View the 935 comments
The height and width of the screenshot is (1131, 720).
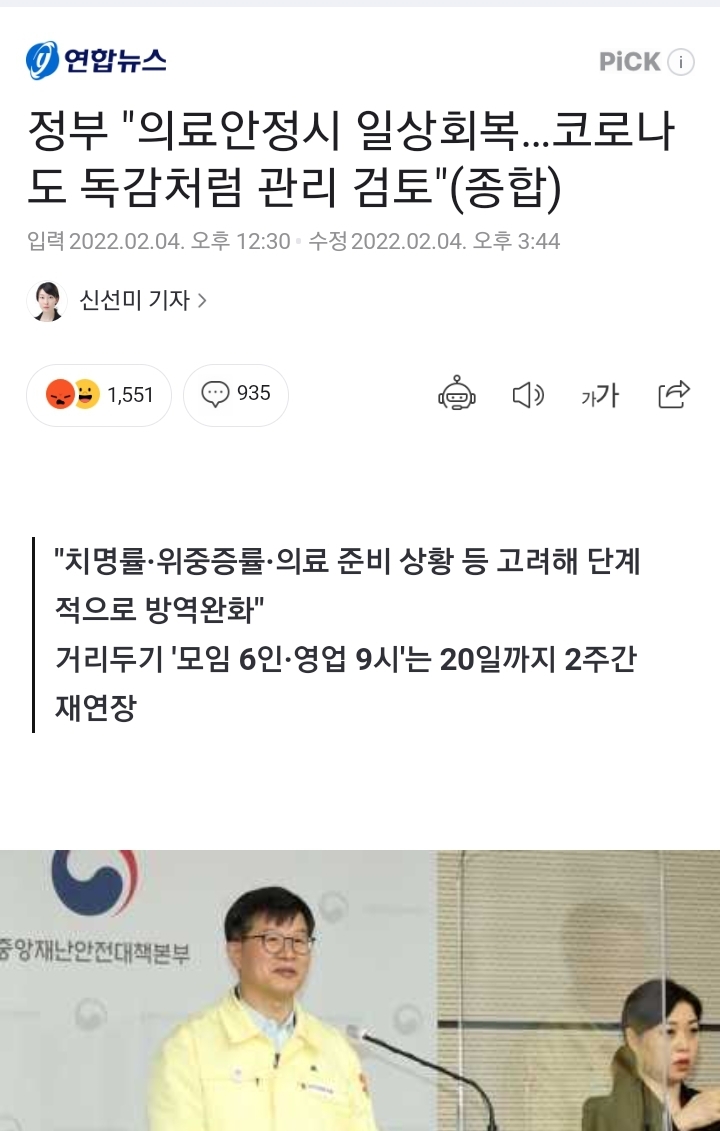(237, 395)
